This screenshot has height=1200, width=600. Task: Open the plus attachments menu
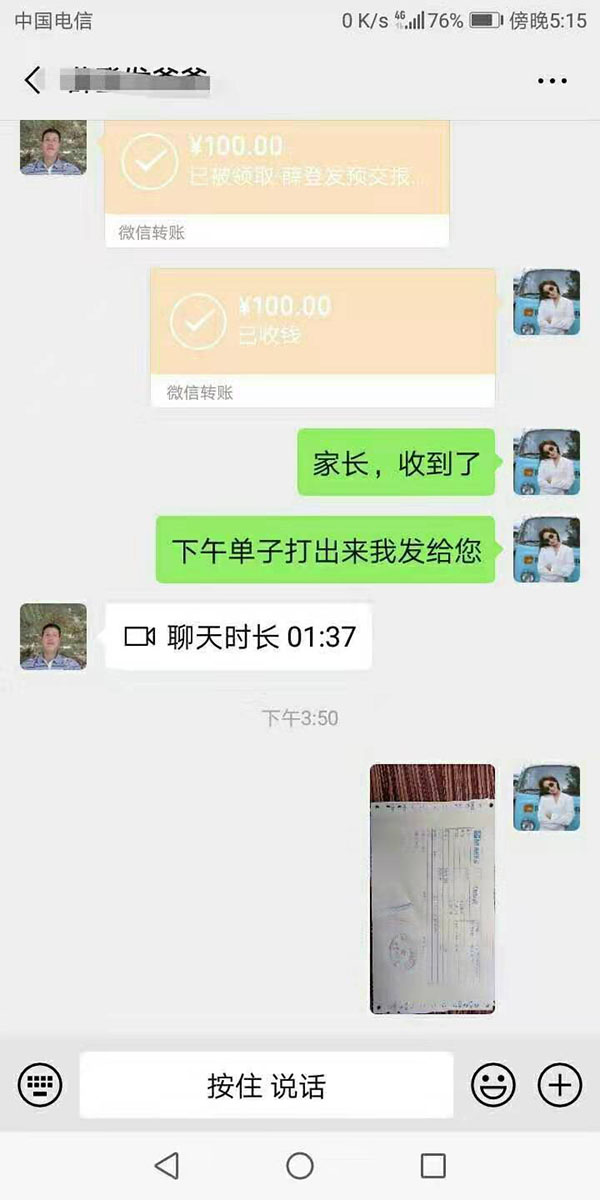pyautogui.click(x=560, y=1084)
